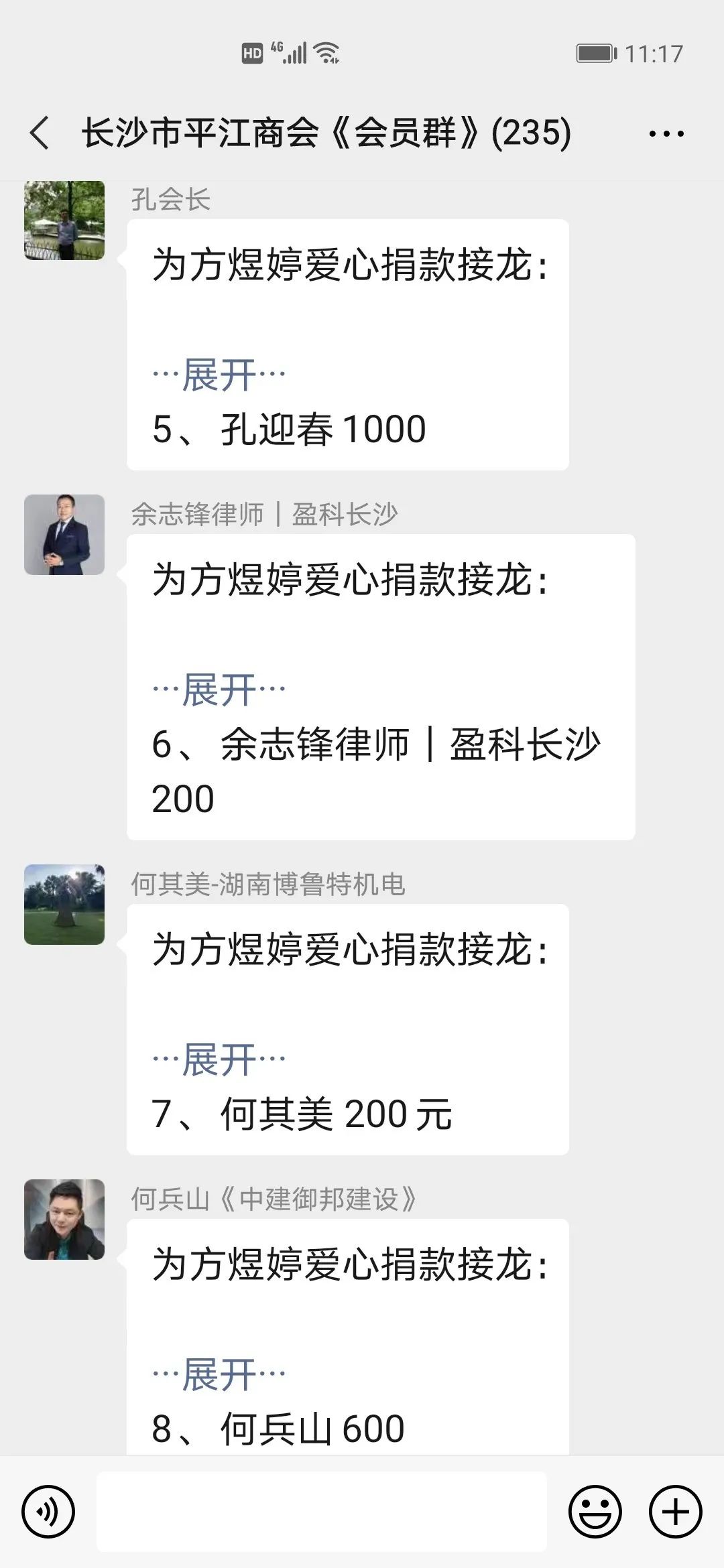Screen dimensions: 724x1568
Task: Expand 何其美's donation relay message
Action: (219, 1059)
